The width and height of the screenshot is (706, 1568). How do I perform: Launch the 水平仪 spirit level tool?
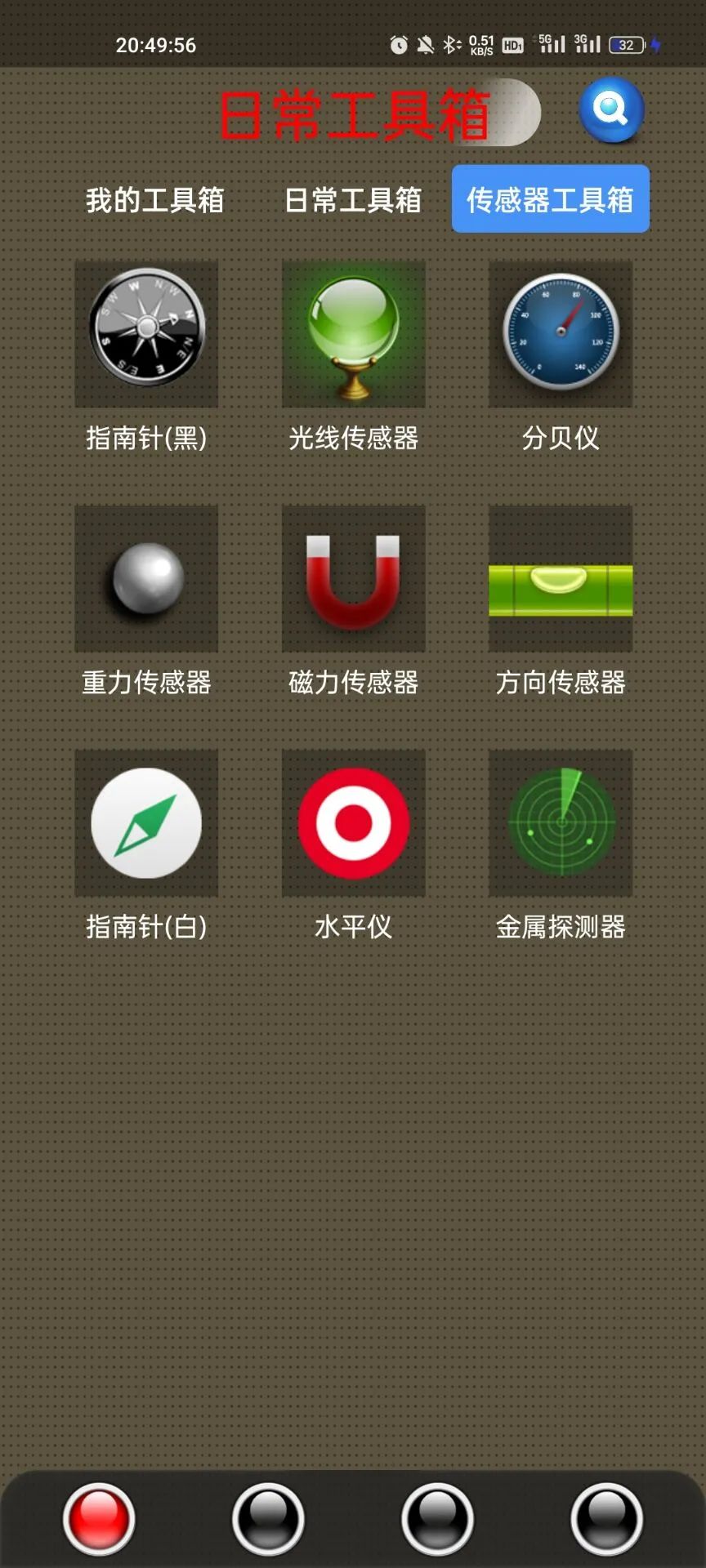[353, 822]
